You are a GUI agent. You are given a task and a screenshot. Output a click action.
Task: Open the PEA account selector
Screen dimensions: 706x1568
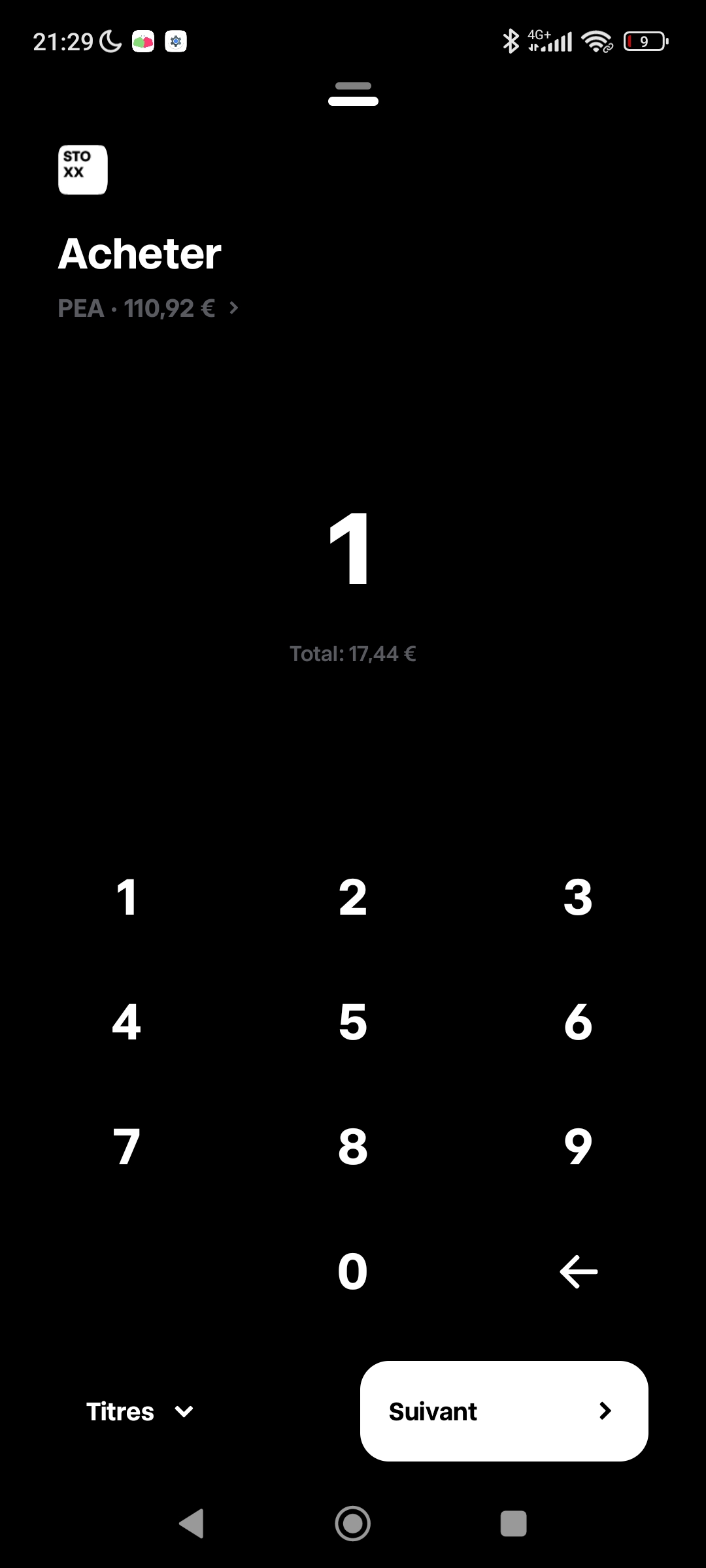click(148, 308)
